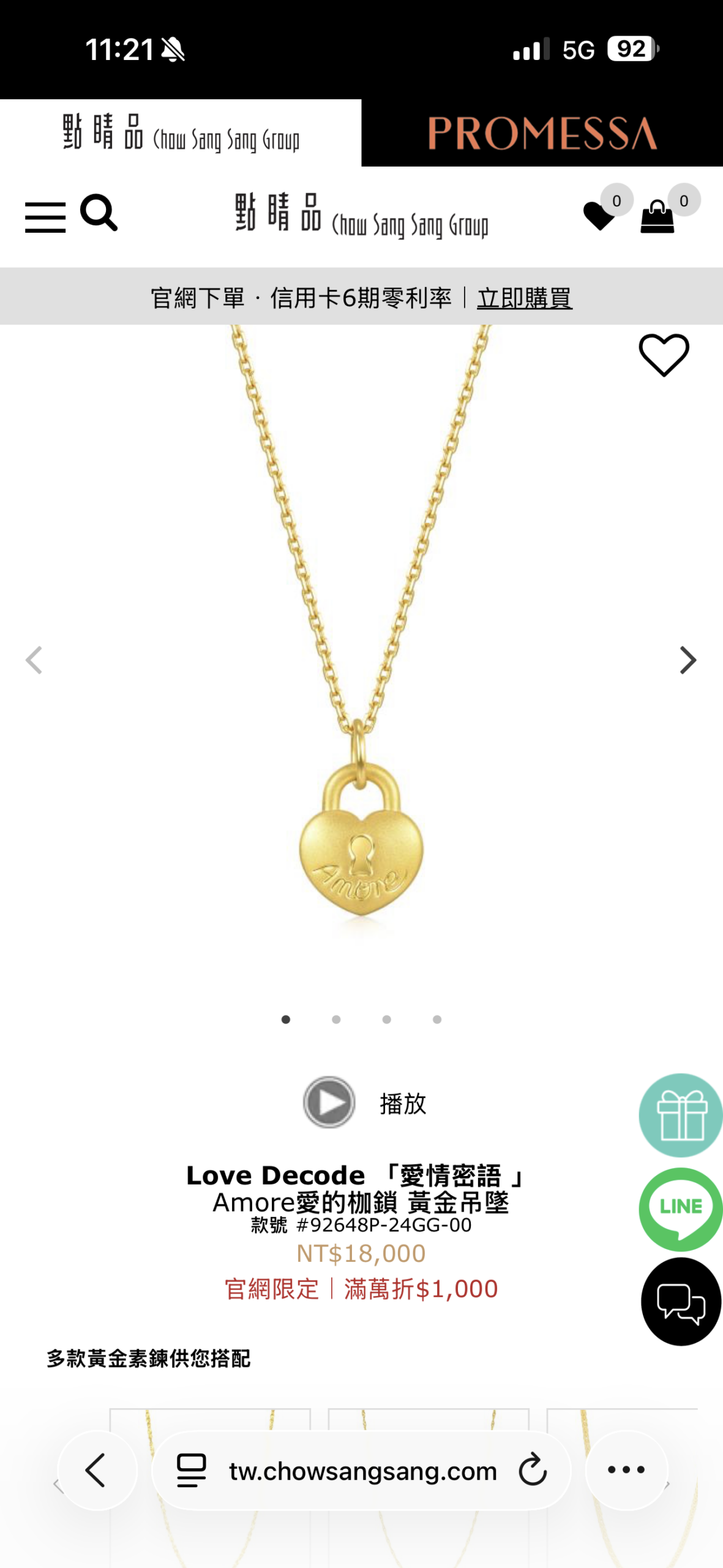Play the product video
This screenshot has width=723, height=1568.
329,1102
